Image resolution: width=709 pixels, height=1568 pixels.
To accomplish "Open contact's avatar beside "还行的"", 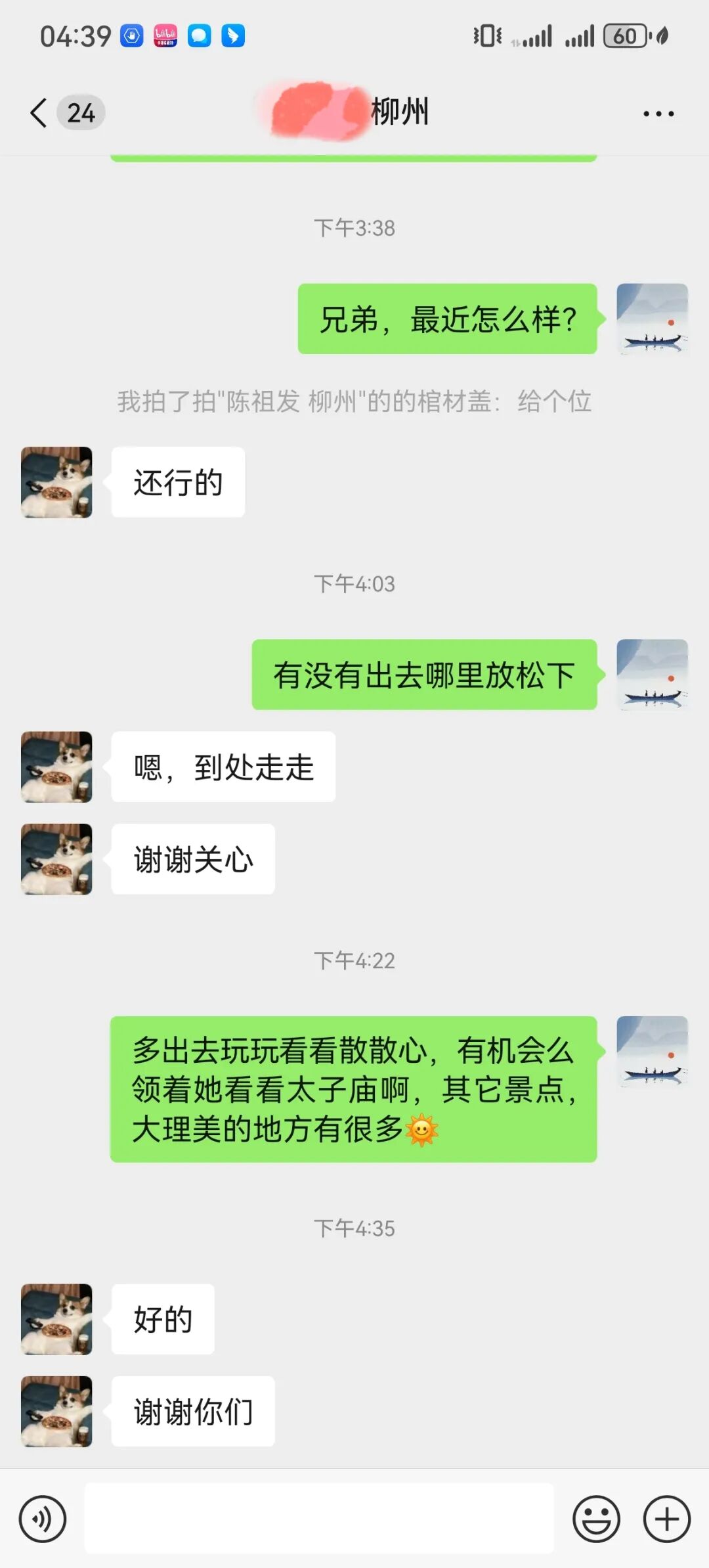I will click(x=56, y=483).
